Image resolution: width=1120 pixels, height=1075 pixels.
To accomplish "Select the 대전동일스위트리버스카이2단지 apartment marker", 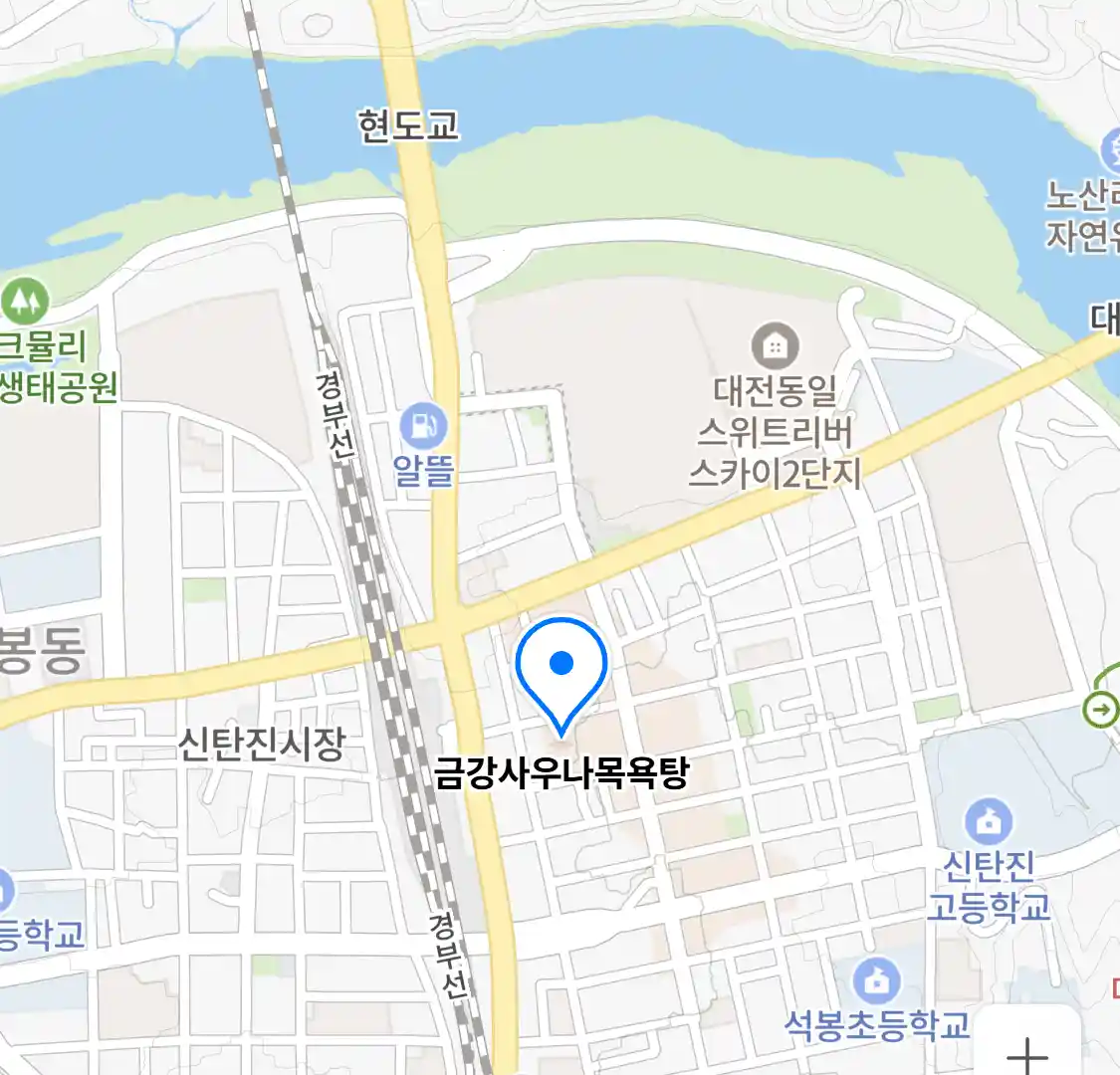I will point(774,346).
